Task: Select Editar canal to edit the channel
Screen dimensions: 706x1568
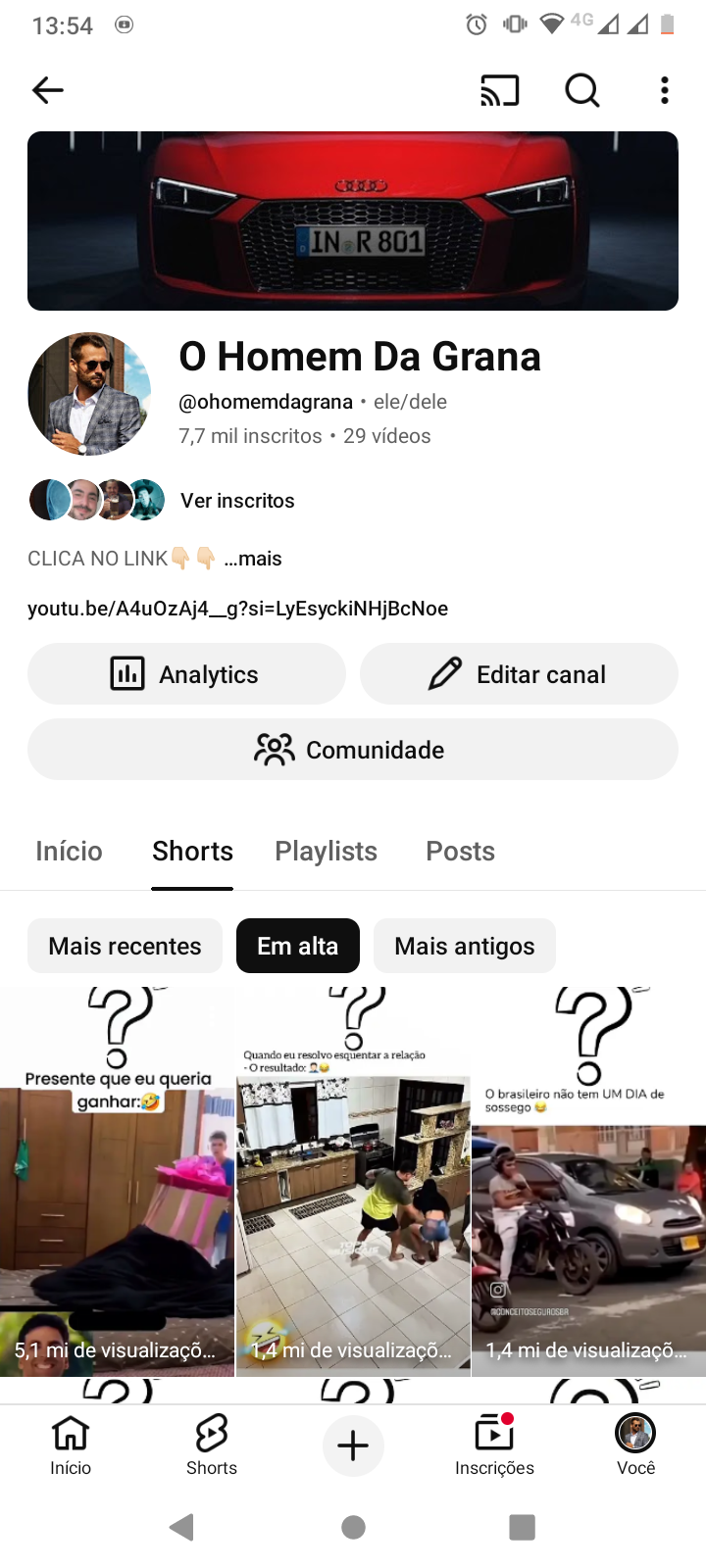Action: pos(519,674)
